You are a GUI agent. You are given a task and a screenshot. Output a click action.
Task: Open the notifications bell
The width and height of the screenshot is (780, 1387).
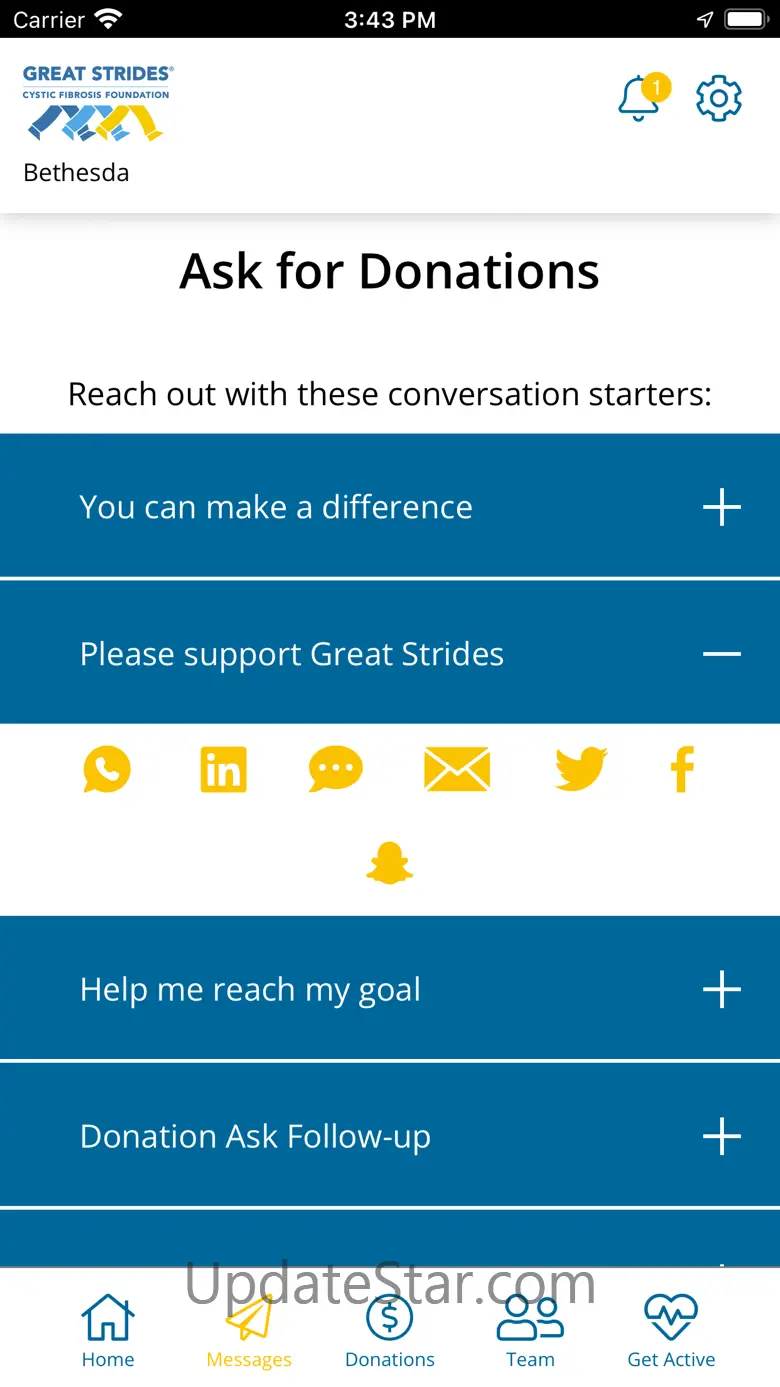click(640, 99)
